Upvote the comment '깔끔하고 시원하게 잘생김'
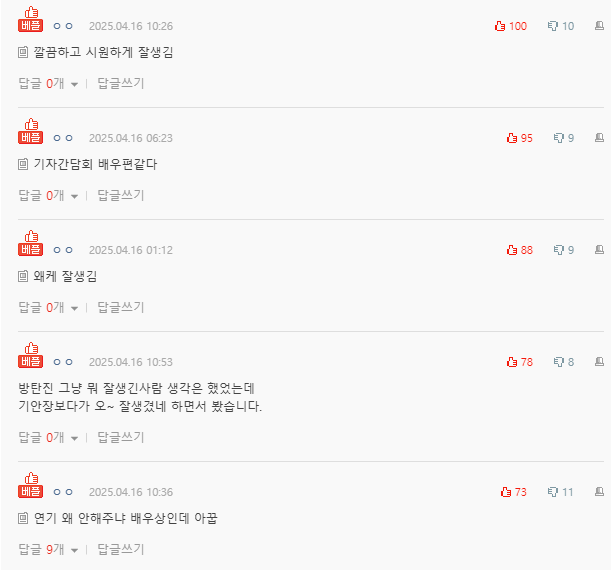 501,26
